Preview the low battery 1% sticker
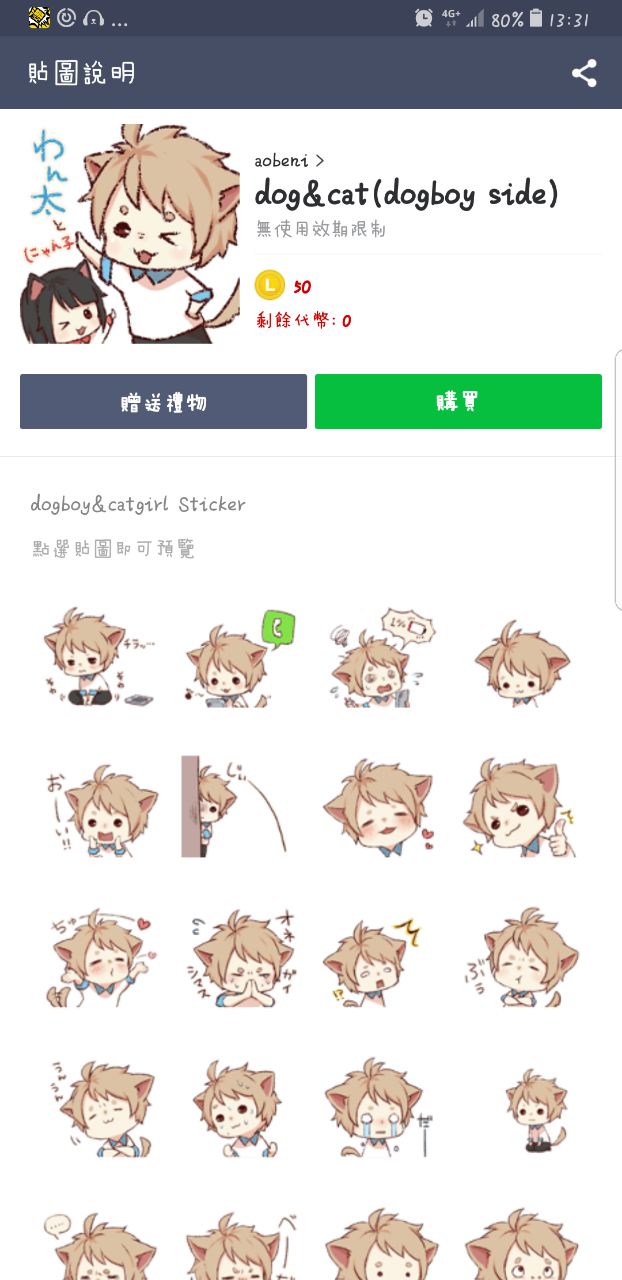This screenshot has height=1280, width=622. tap(380, 658)
